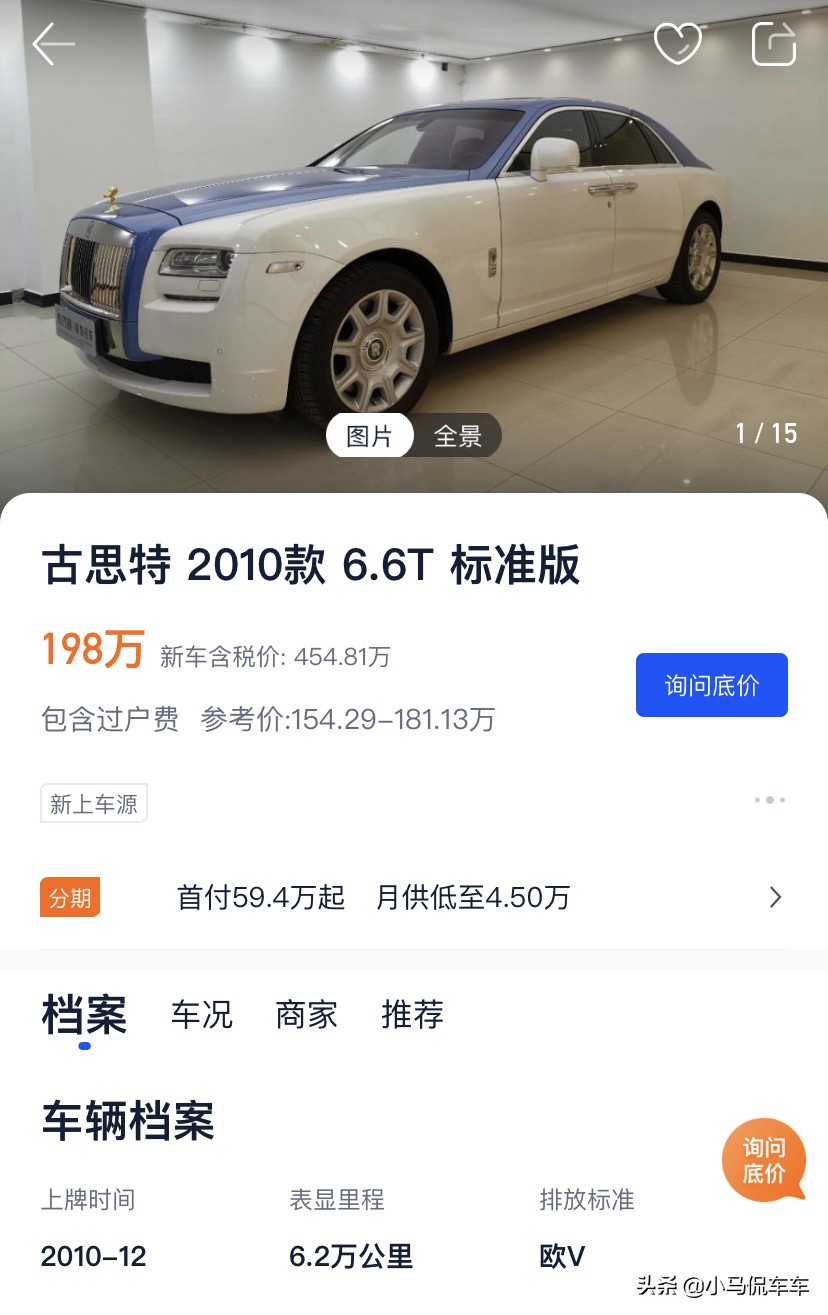Tap the orange 分期 installment icon
Image resolution: width=828 pixels, height=1315 pixels.
[x=69, y=897]
